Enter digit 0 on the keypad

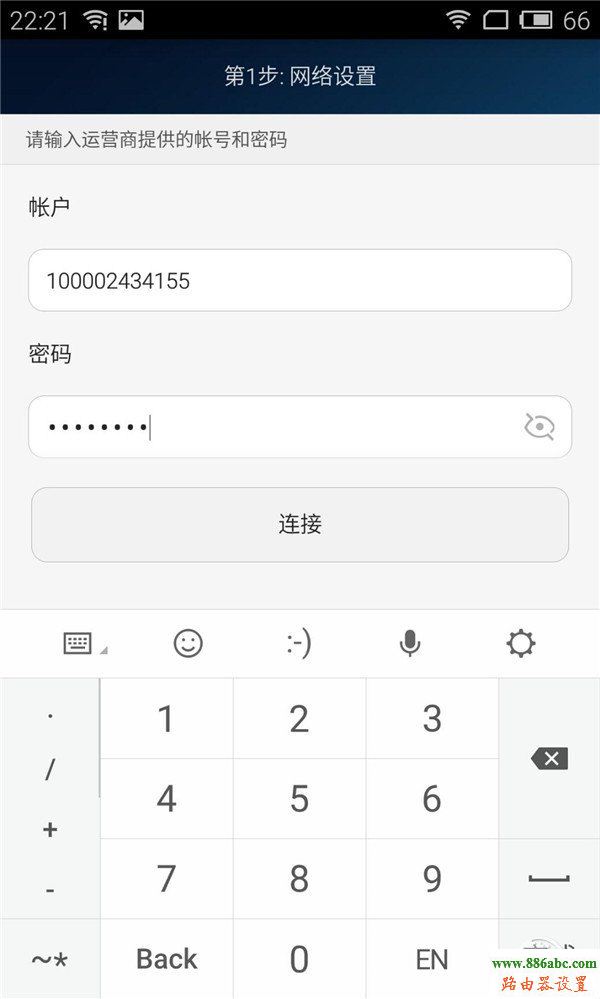(299, 959)
